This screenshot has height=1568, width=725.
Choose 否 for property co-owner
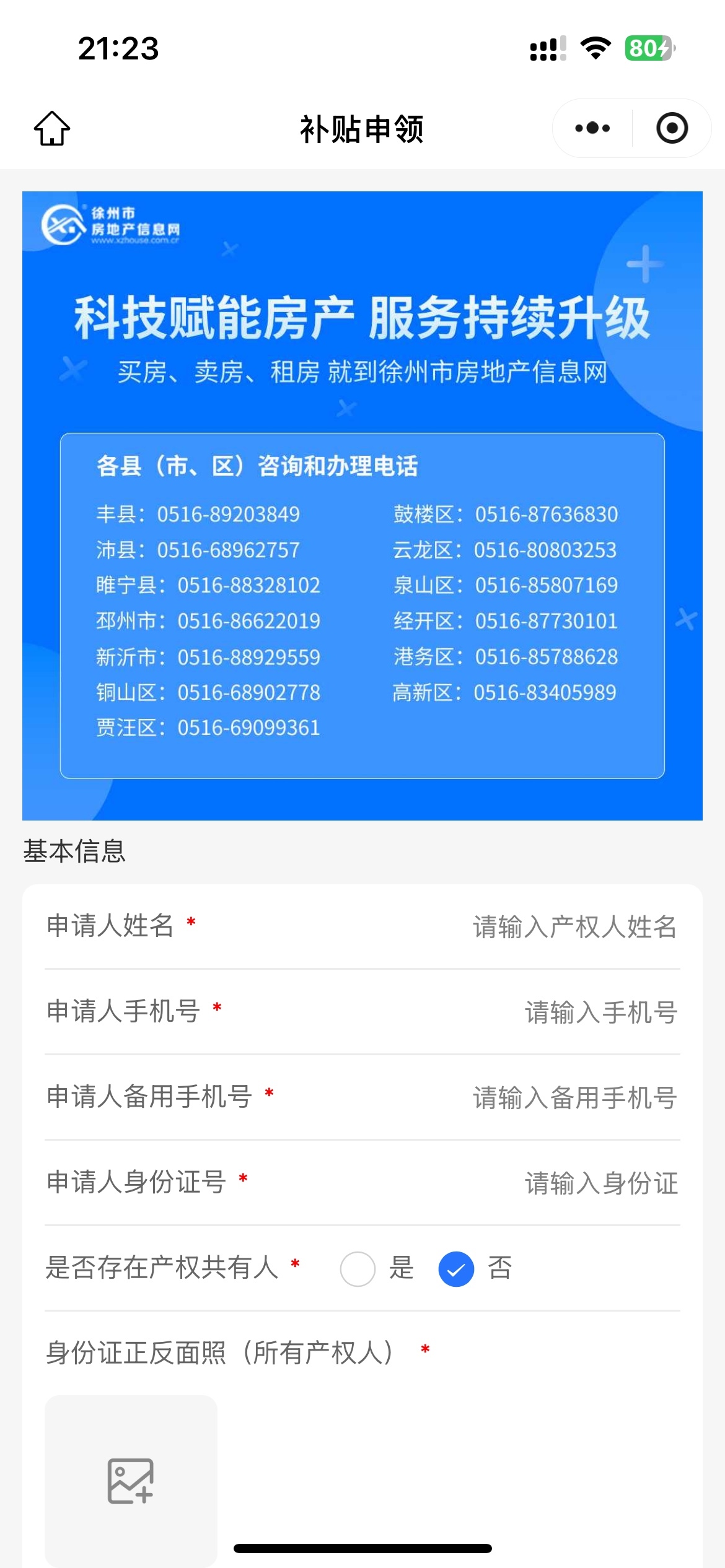tap(457, 1269)
